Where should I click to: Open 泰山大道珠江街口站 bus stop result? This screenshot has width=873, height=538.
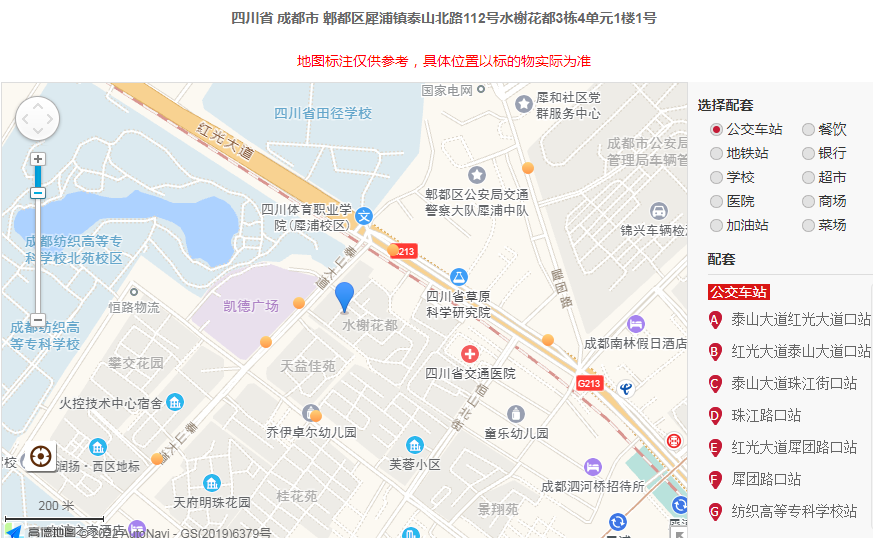point(793,384)
